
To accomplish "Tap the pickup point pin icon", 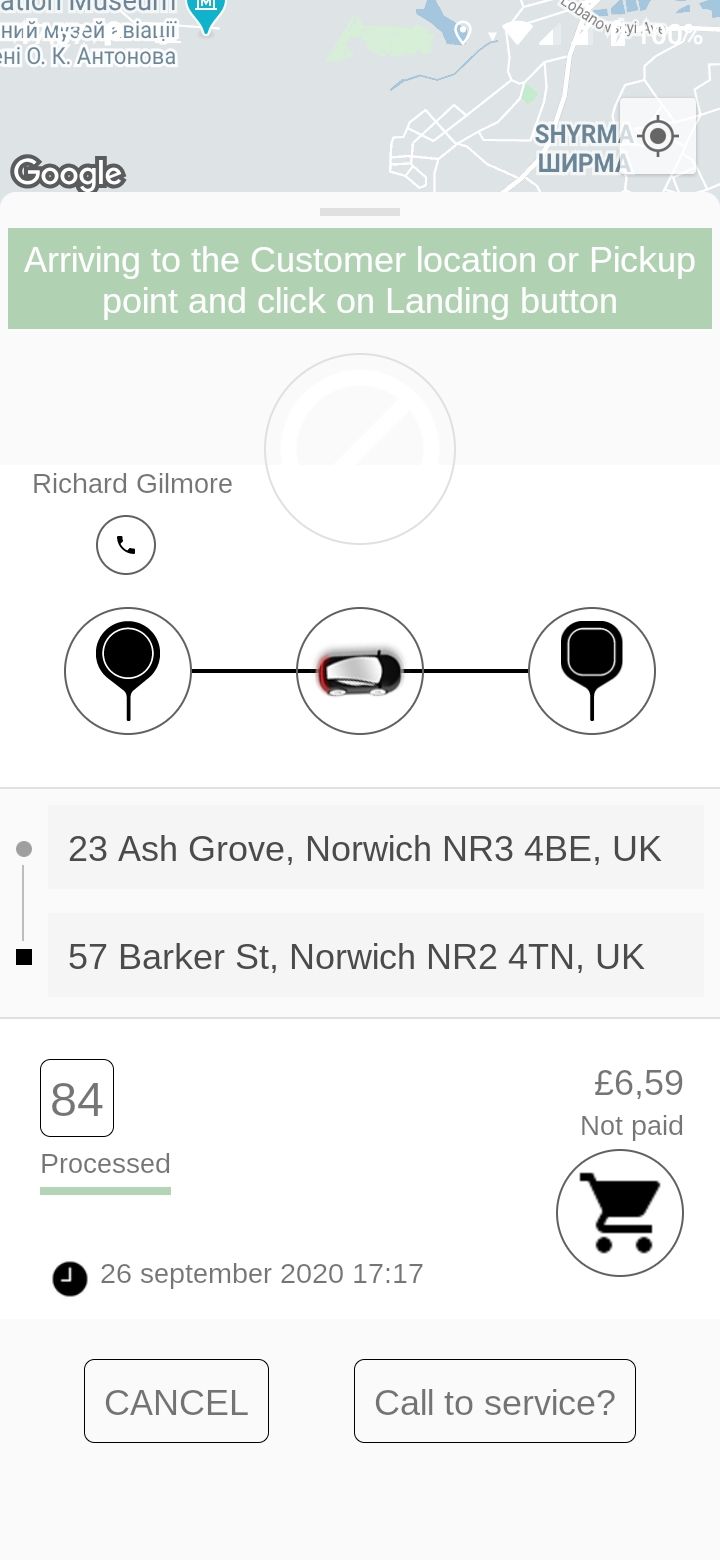I will pyautogui.click(x=128, y=671).
